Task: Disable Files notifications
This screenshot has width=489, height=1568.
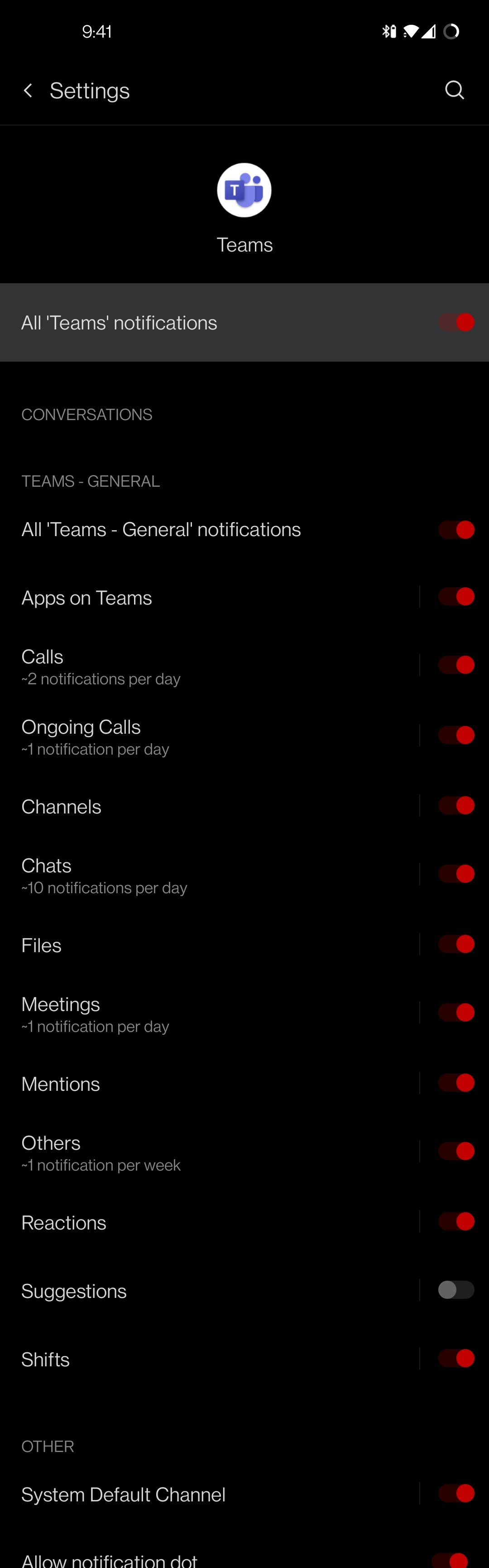Action: pyautogui.click(x=455, y=944)
